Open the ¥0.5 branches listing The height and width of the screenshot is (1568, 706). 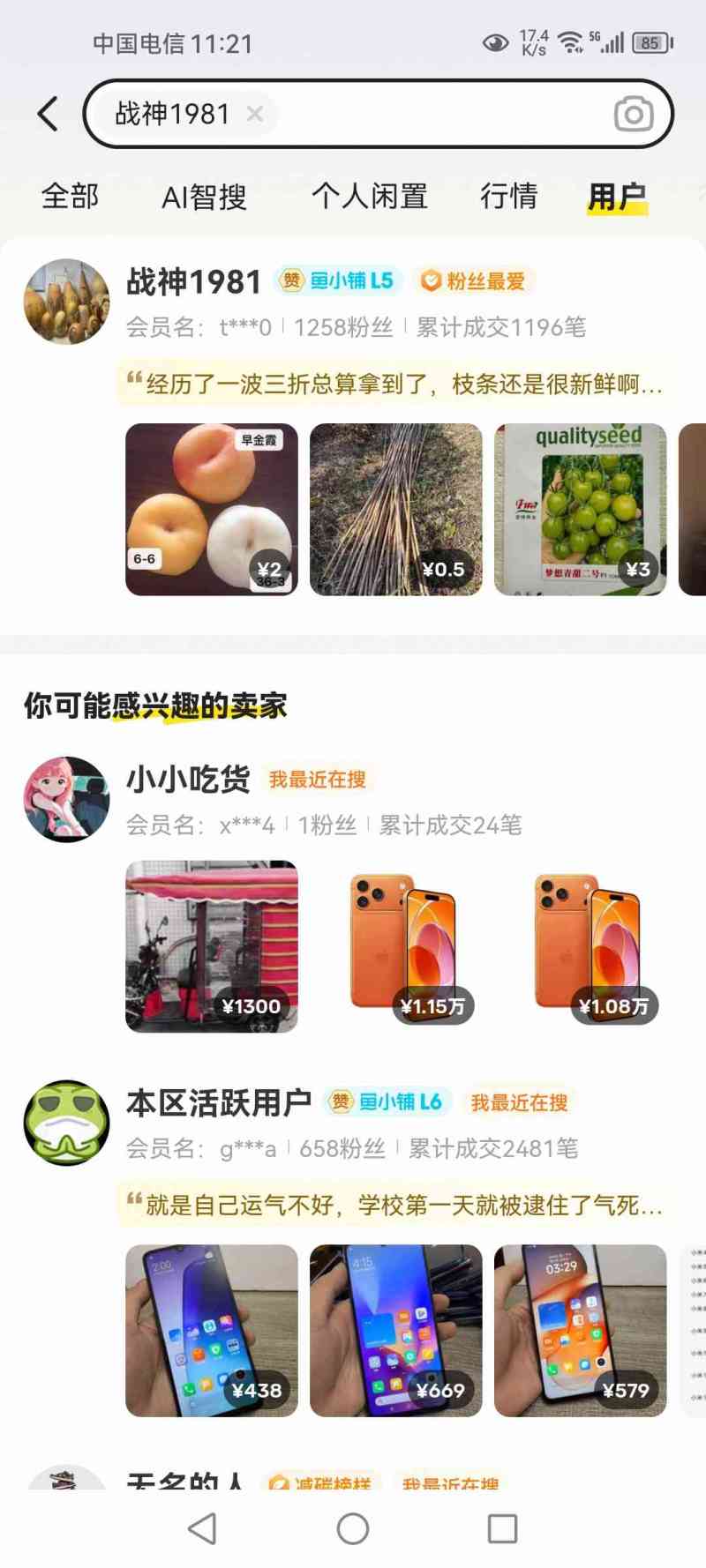pyautogui.click(x=396, y=510)
